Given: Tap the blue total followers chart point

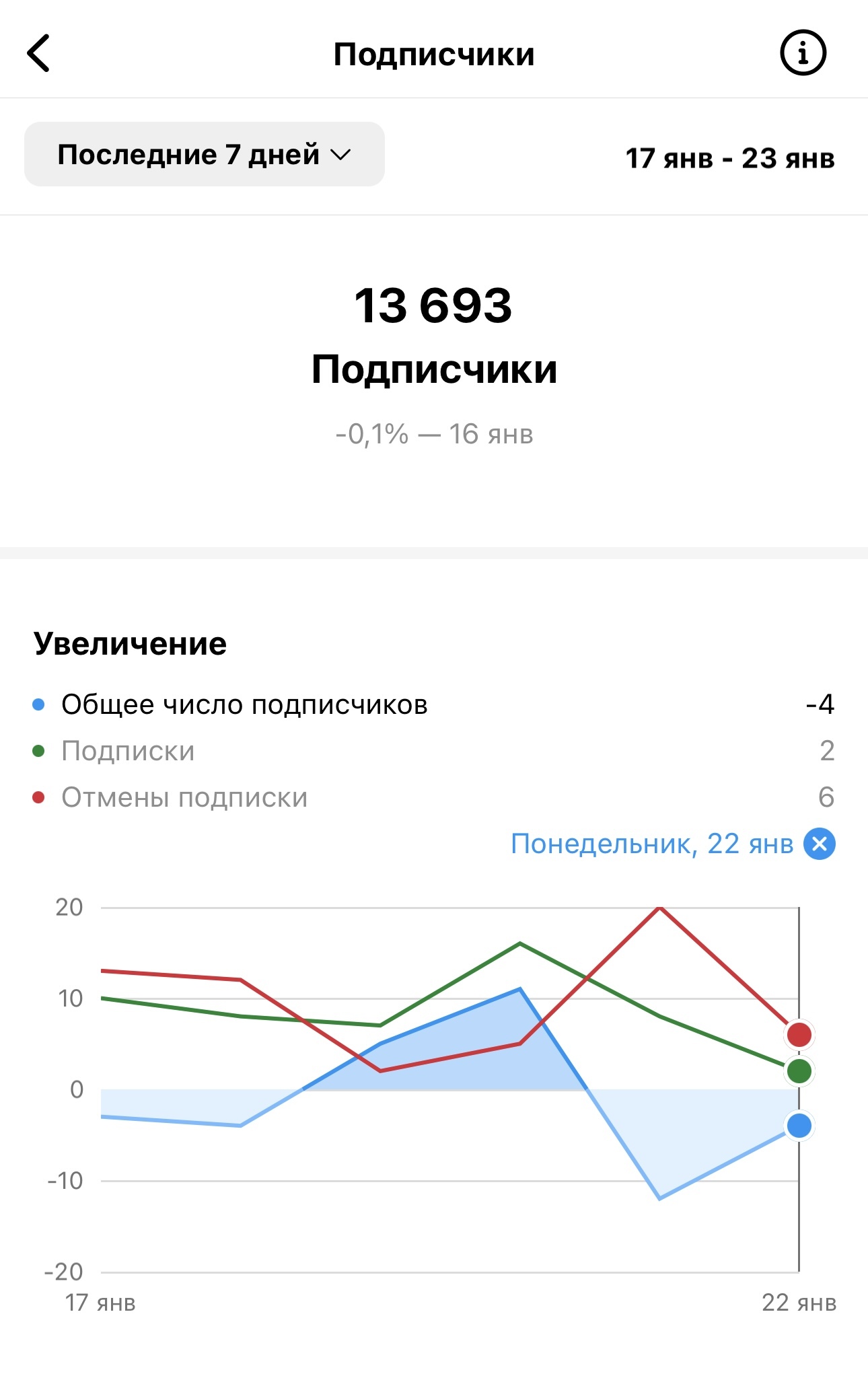Looking at the screenshot, I should click(799, 1126).
